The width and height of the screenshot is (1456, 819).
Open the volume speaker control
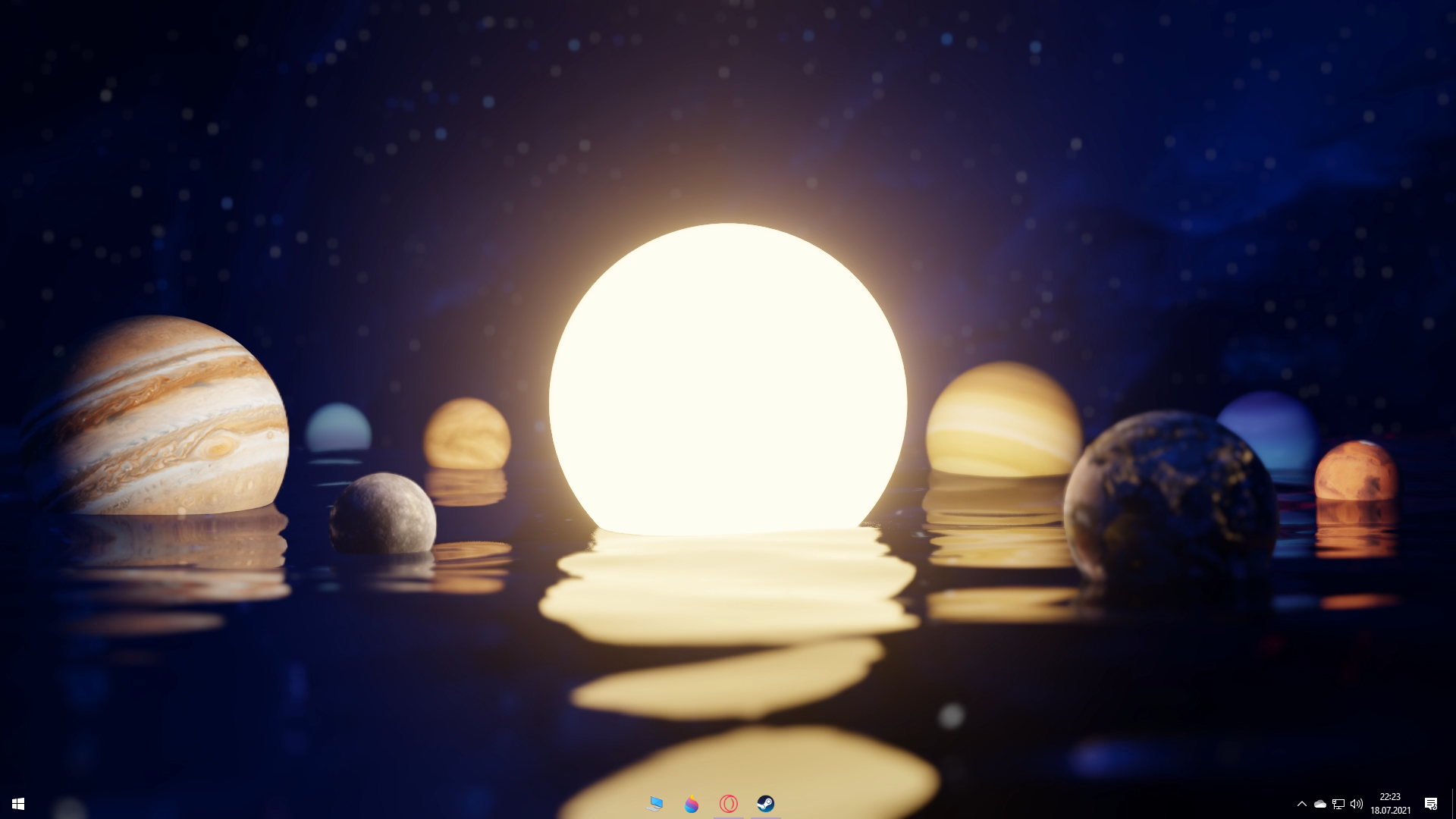coord(1357,804)
